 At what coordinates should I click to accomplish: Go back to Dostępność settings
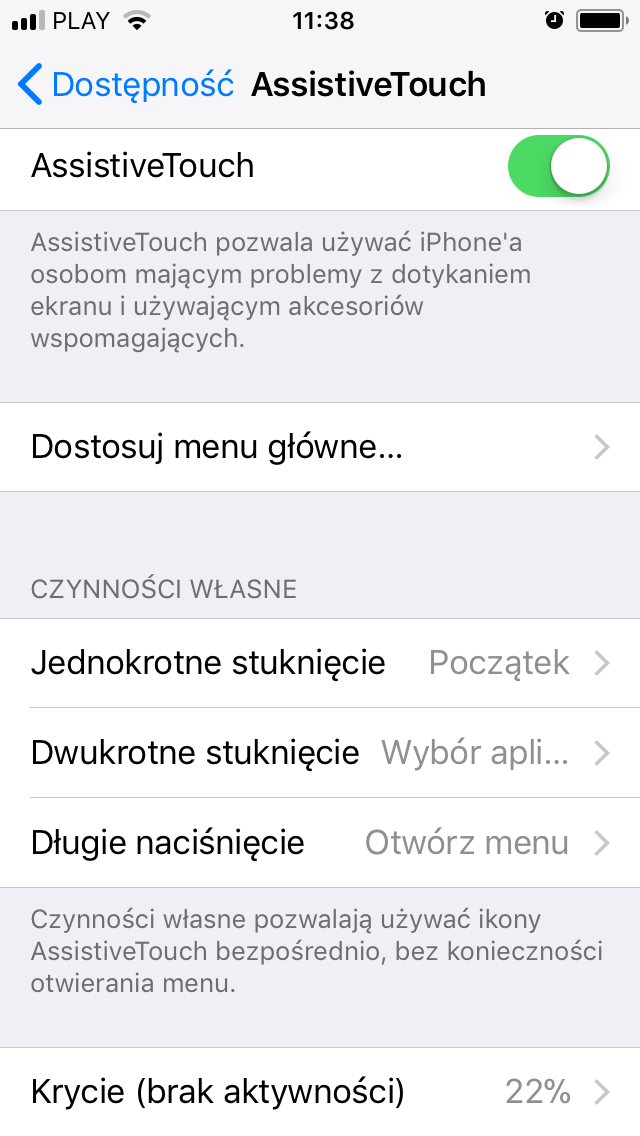click(x=125, y=85)
